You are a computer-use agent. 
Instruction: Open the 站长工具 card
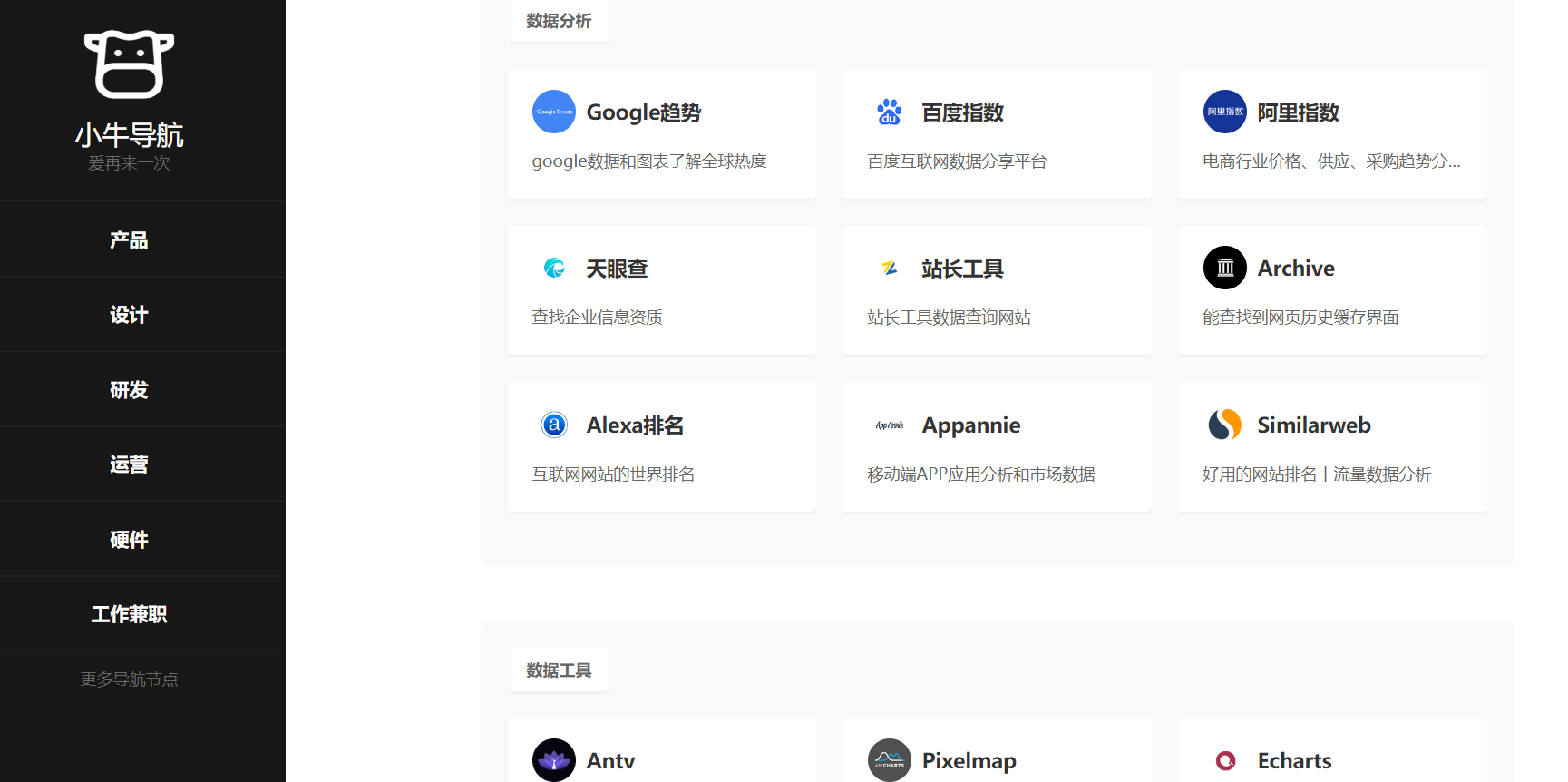(x=997, y=290)
